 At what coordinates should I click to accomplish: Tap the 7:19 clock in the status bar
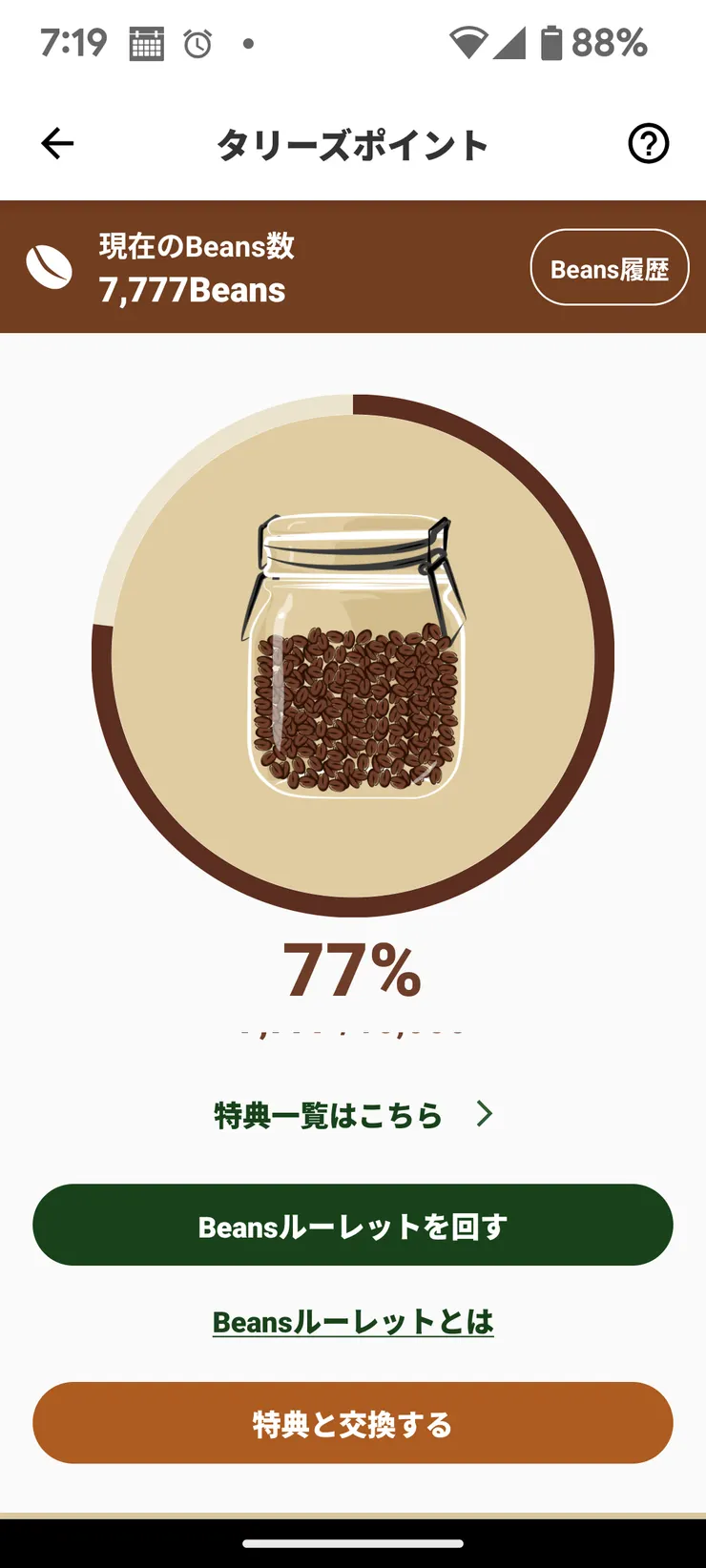pos(76,43)
